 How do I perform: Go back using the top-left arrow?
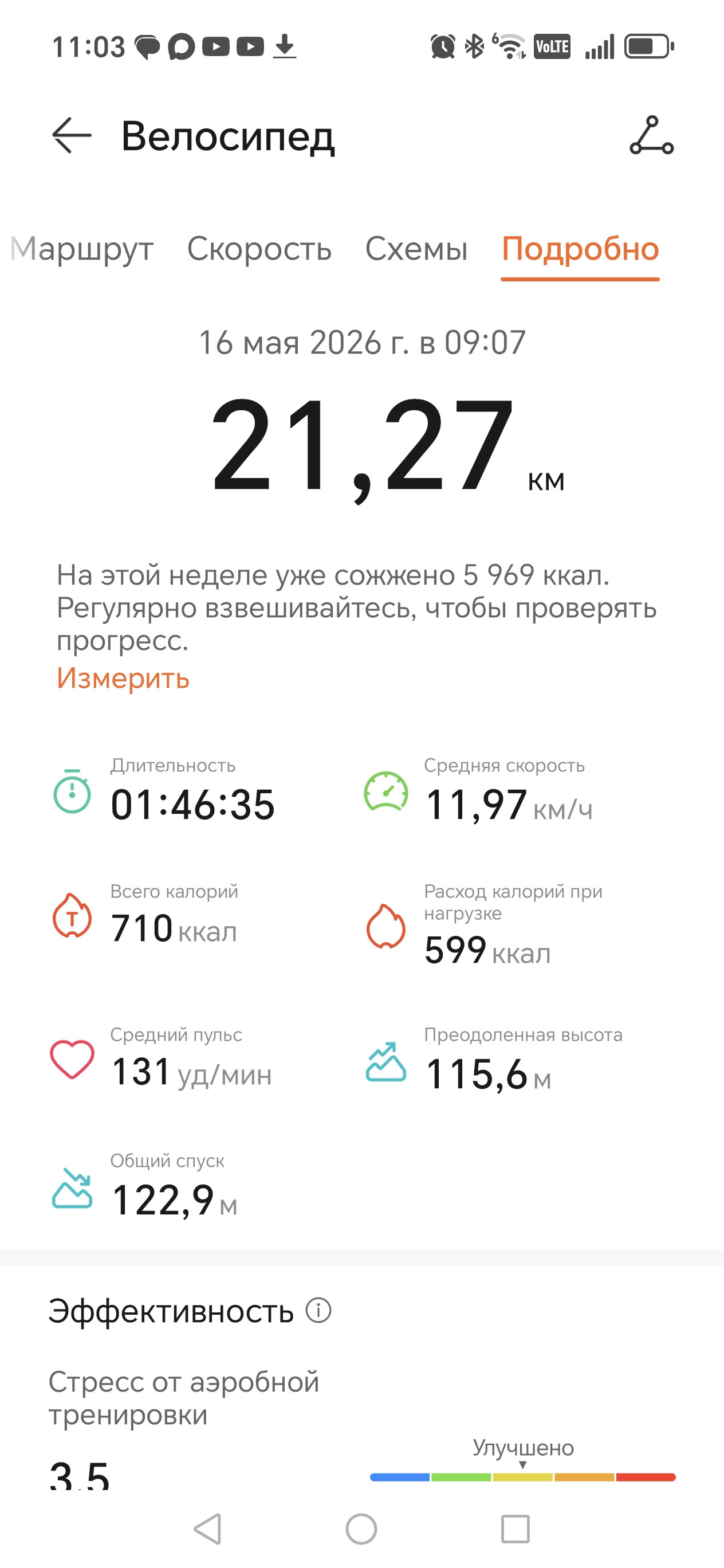(72, 135)
